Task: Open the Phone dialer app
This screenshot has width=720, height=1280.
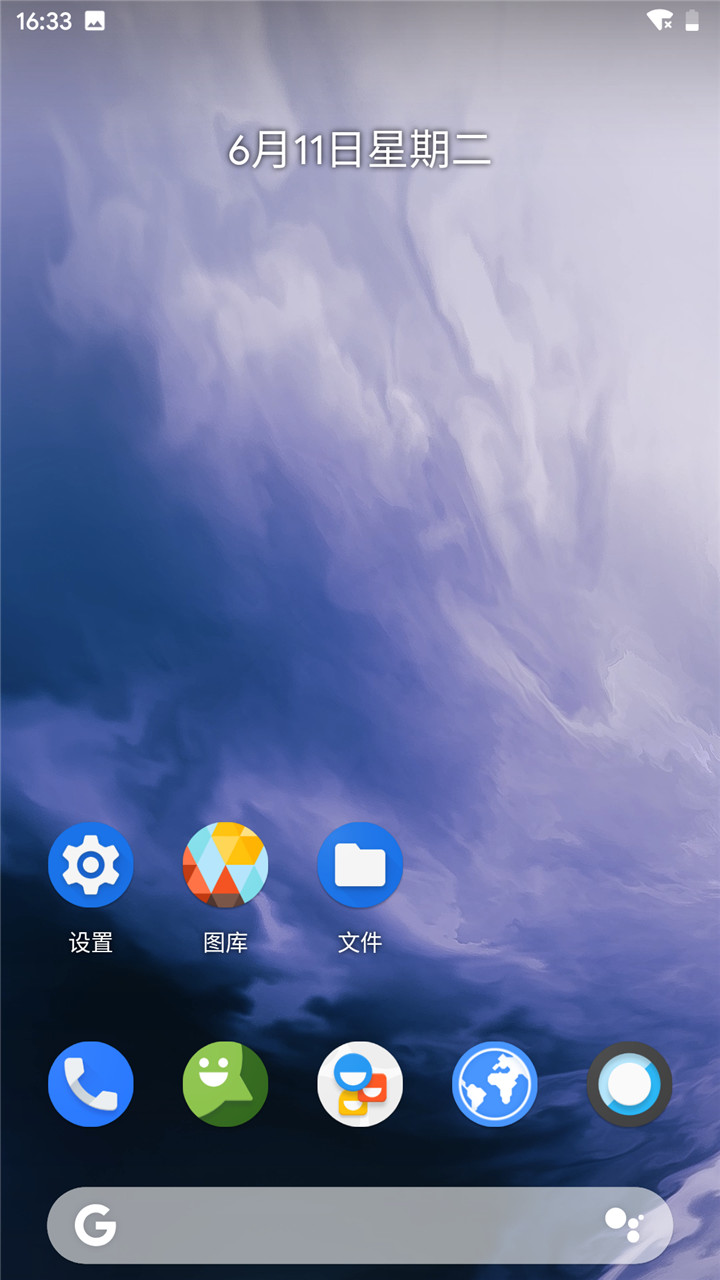Action: (x=90, y=1084)
